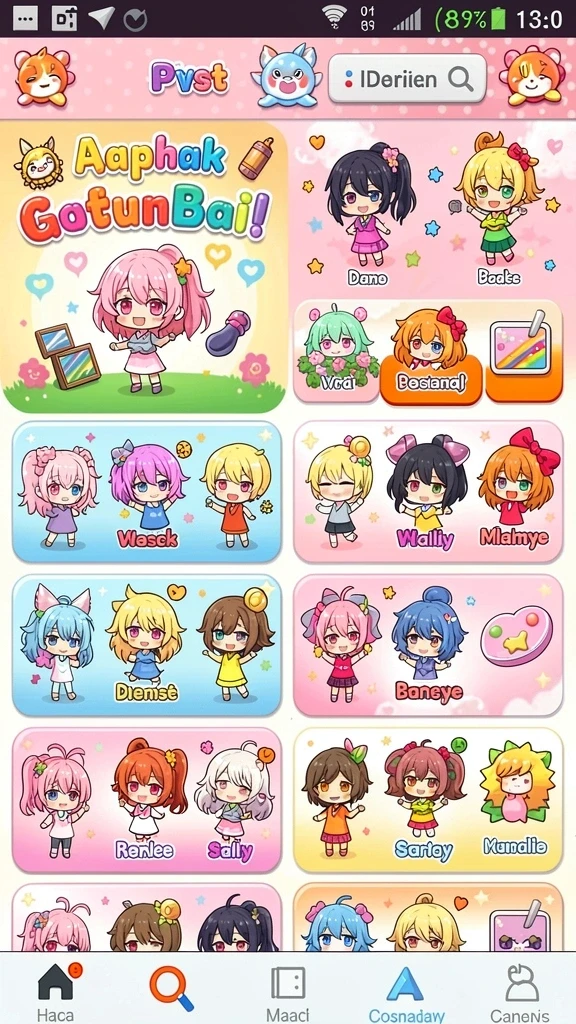Tap the orange Besianal button
The height and width of the screenshot is (1024, 576).
click(x=431, y=381)
